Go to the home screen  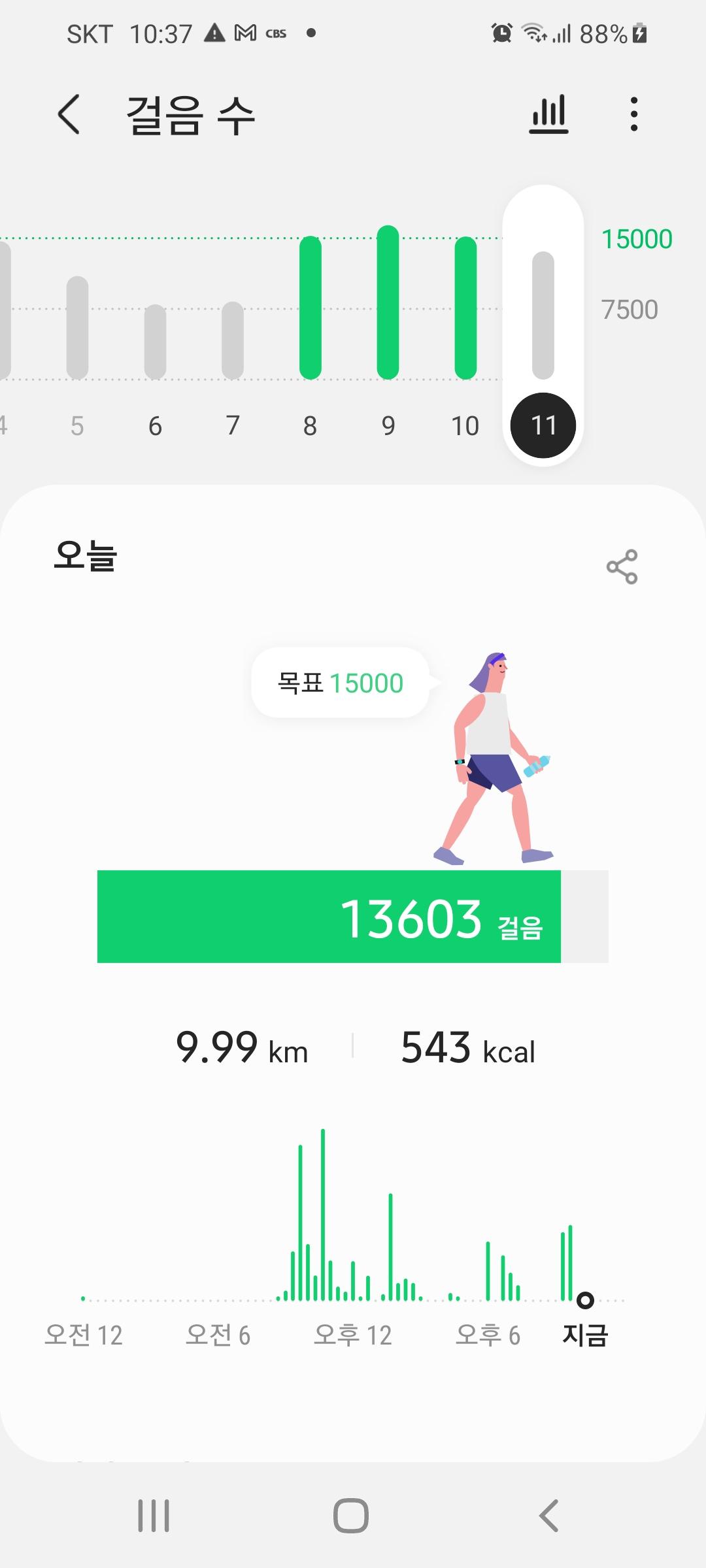click(351, 1516)
